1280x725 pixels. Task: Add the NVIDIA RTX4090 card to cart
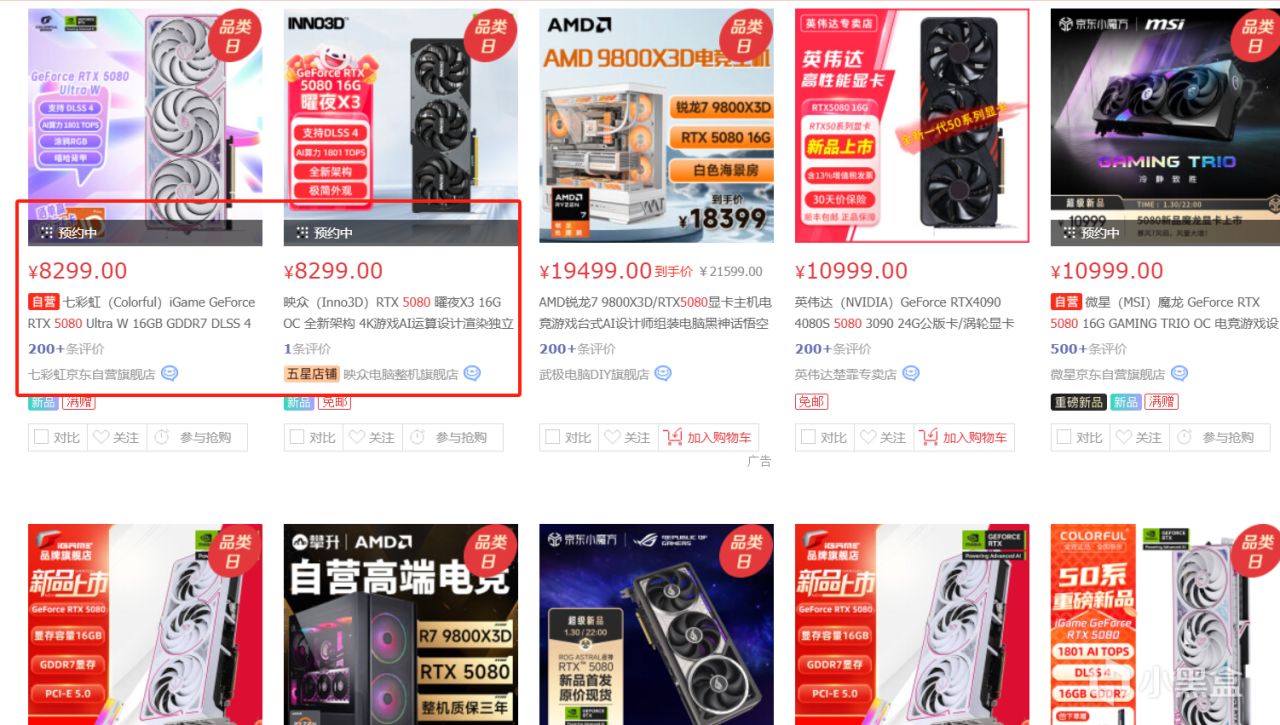[x=964, y=437]
